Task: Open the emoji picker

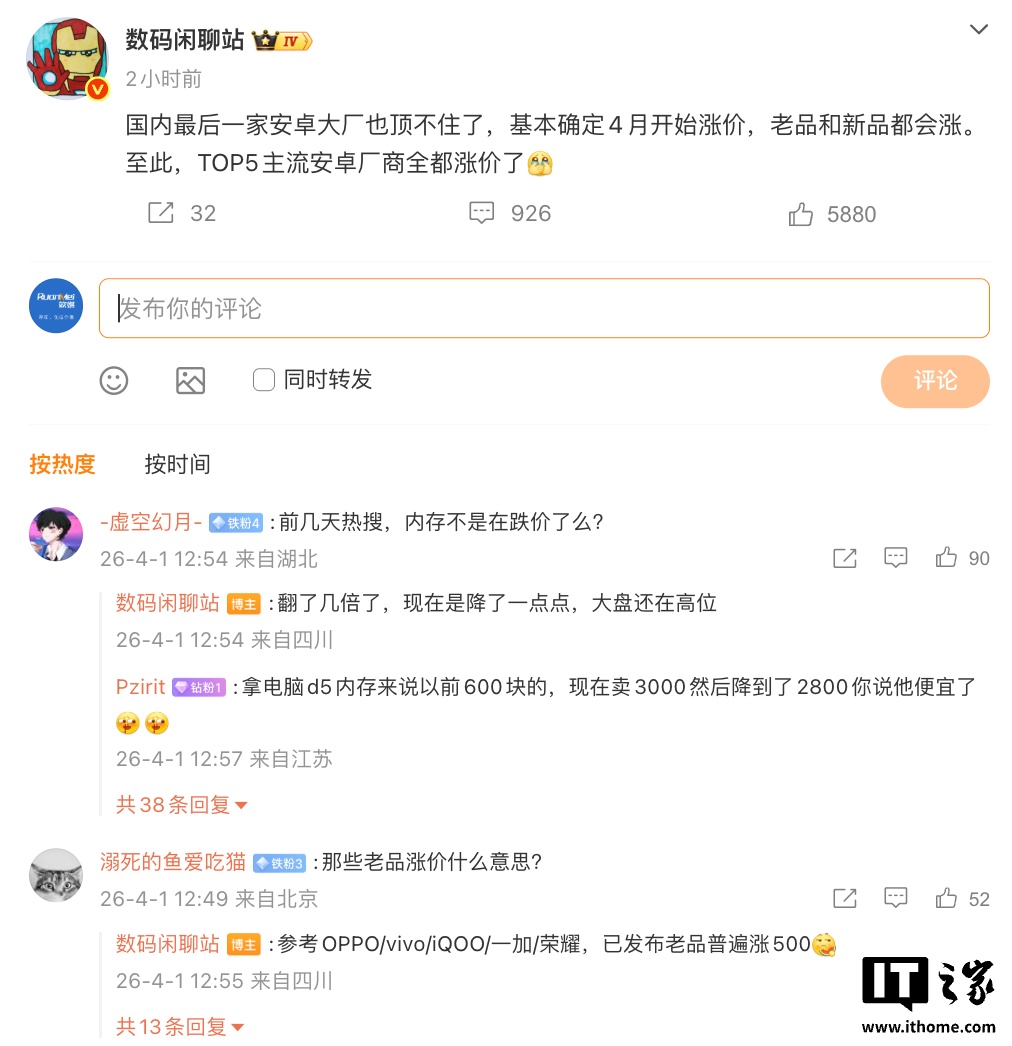Action: [x=114, y=380]
